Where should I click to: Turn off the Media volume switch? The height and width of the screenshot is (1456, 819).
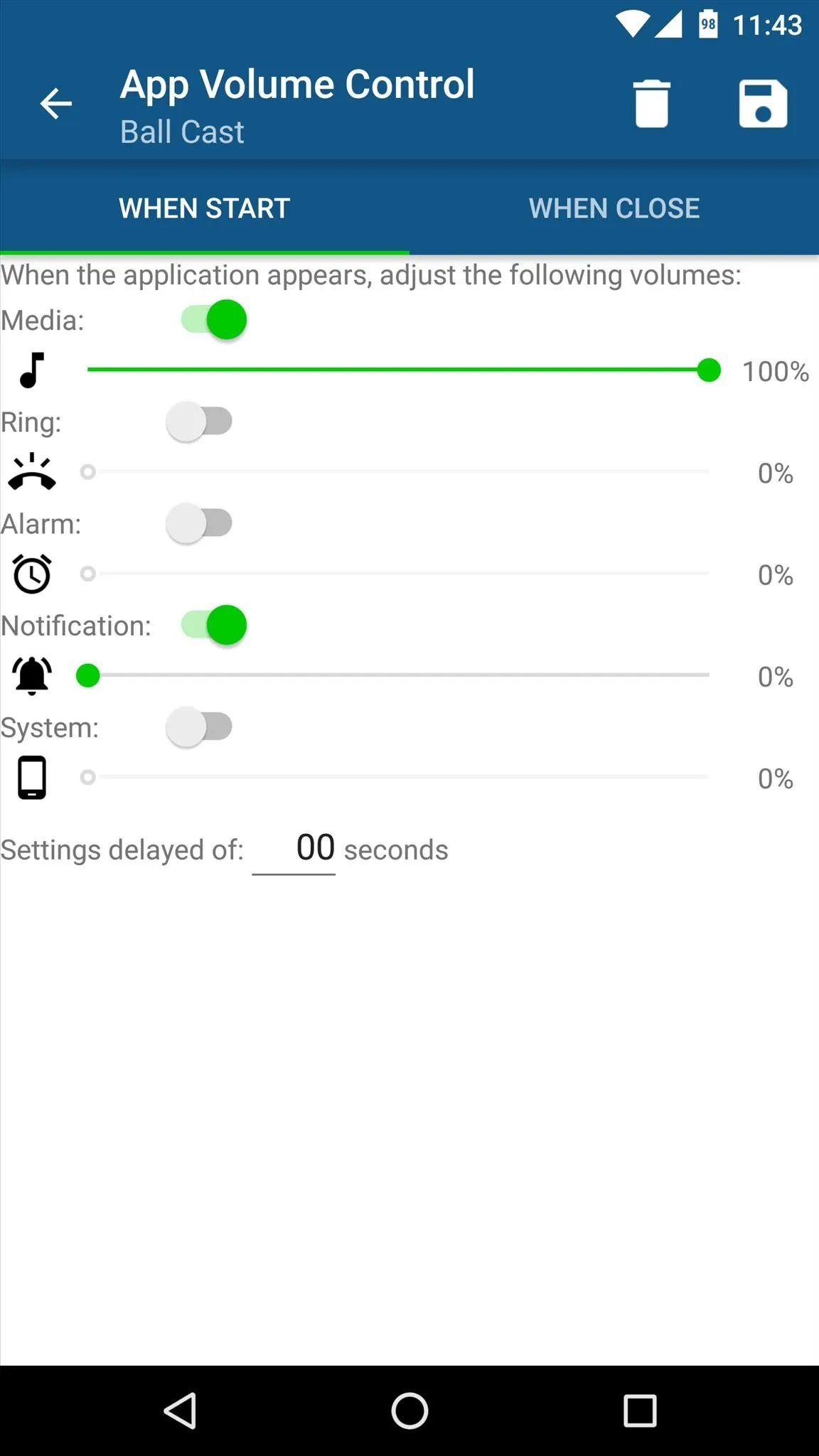214,319
